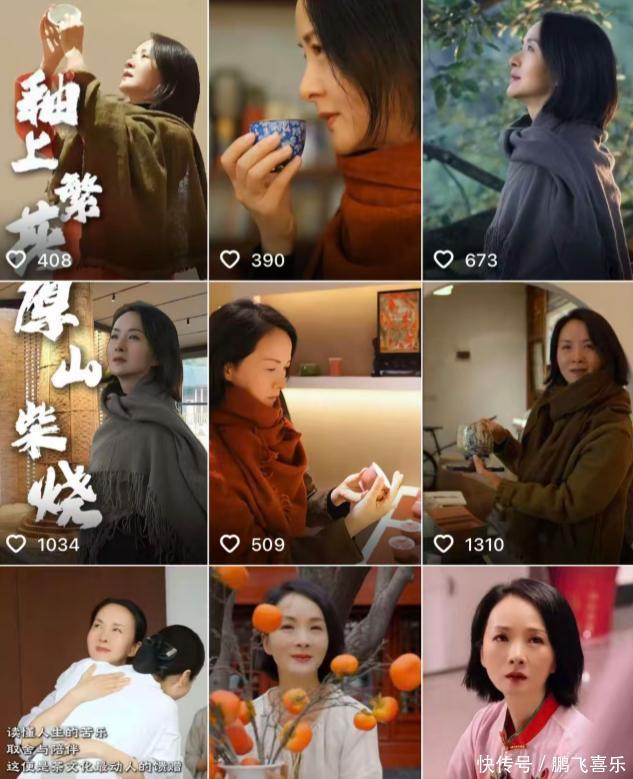Open the 厚山柴烧 video with 1034 likes

click(104, 422)
